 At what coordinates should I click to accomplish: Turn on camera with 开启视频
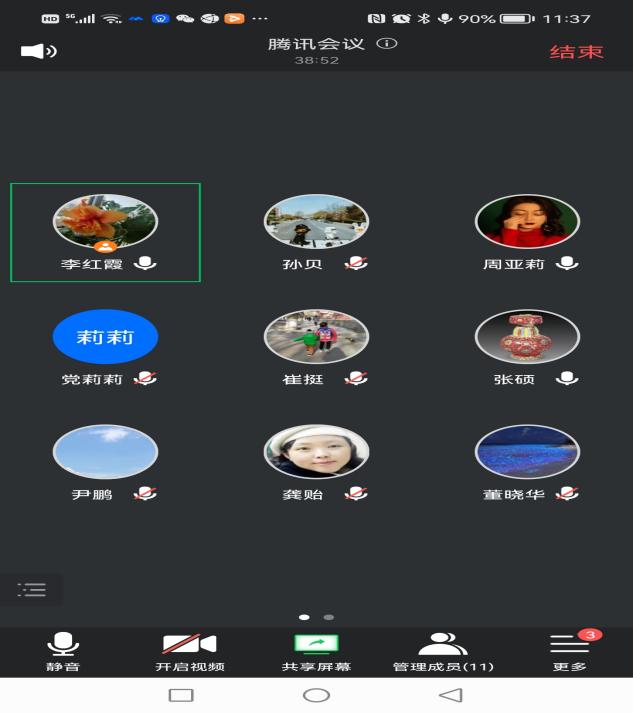pos(189,652)
